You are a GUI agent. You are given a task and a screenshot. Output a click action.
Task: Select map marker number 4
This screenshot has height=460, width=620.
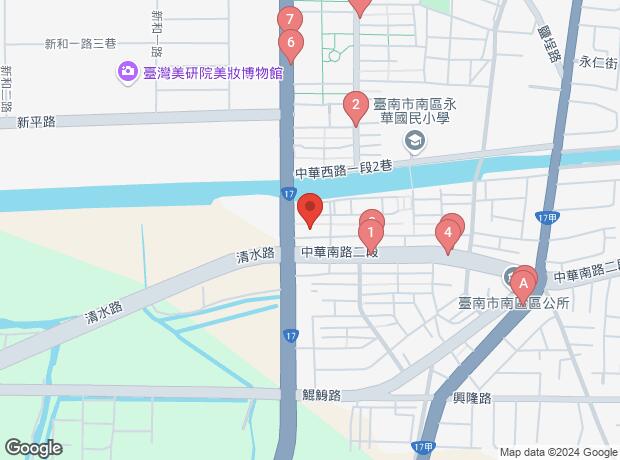[x=448, y=234]
